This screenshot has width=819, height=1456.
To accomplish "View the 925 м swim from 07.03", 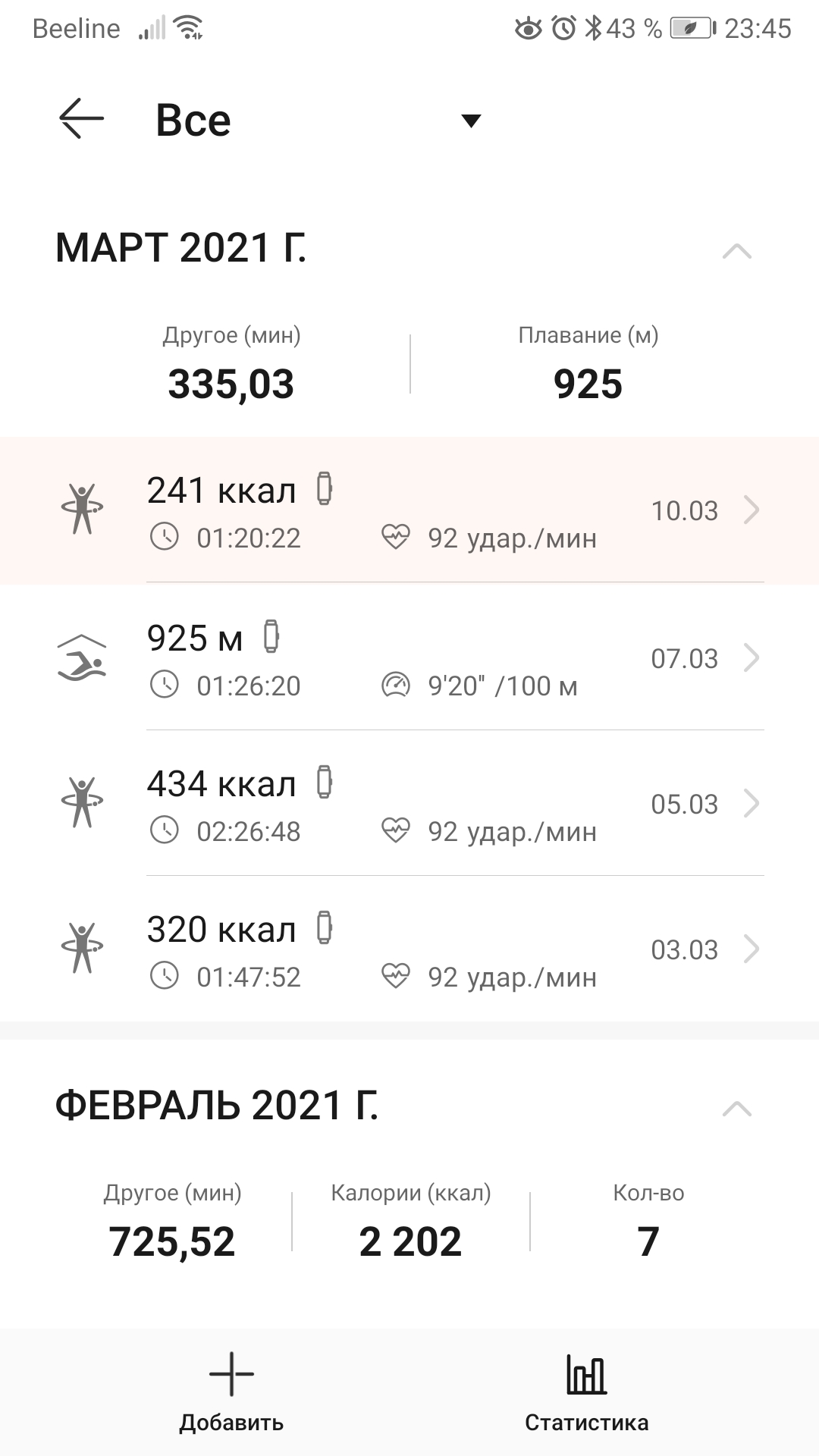I will (409, 658).
